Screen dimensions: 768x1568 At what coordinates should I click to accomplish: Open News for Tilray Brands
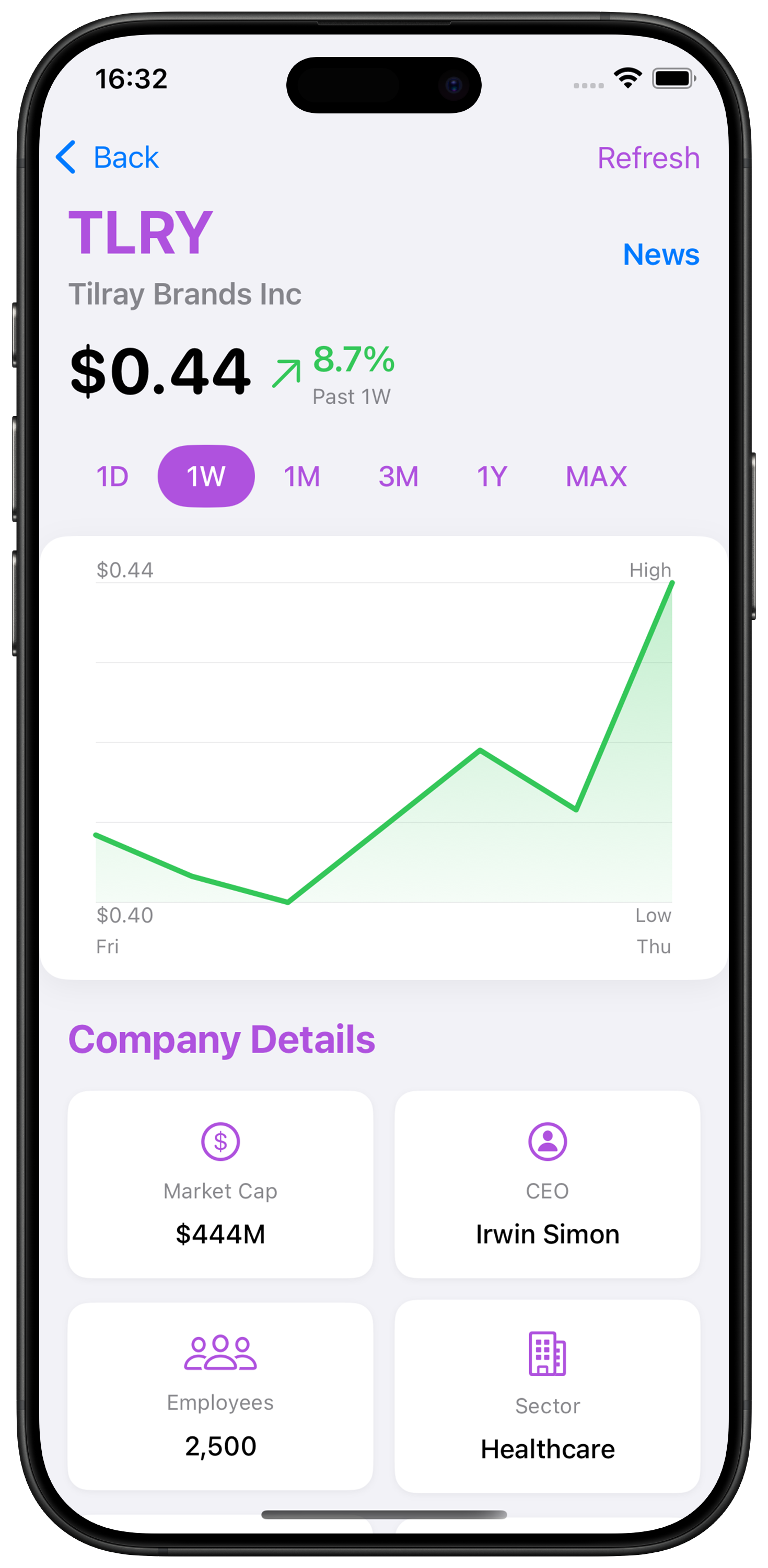pyautogui.click(x=660, y=255)
